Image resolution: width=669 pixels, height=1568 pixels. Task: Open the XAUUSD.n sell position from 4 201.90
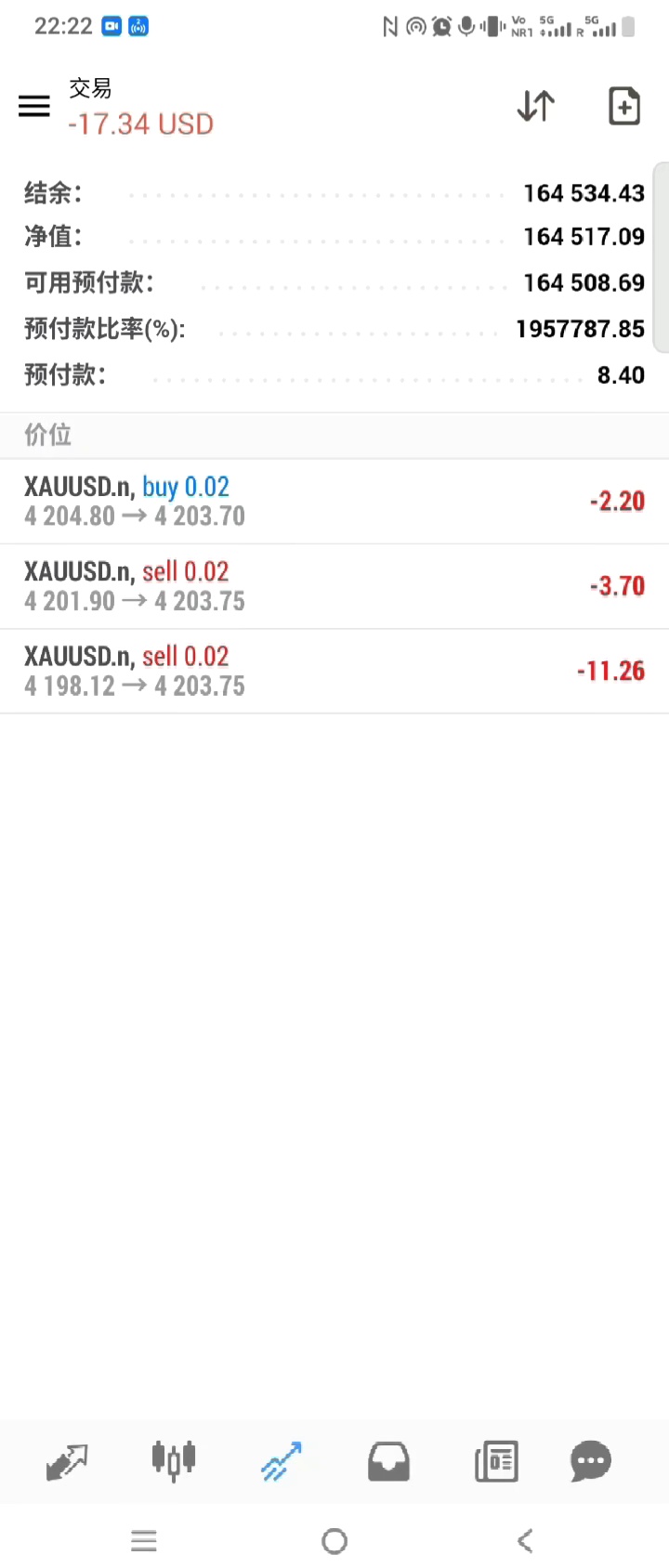[334, 586]
